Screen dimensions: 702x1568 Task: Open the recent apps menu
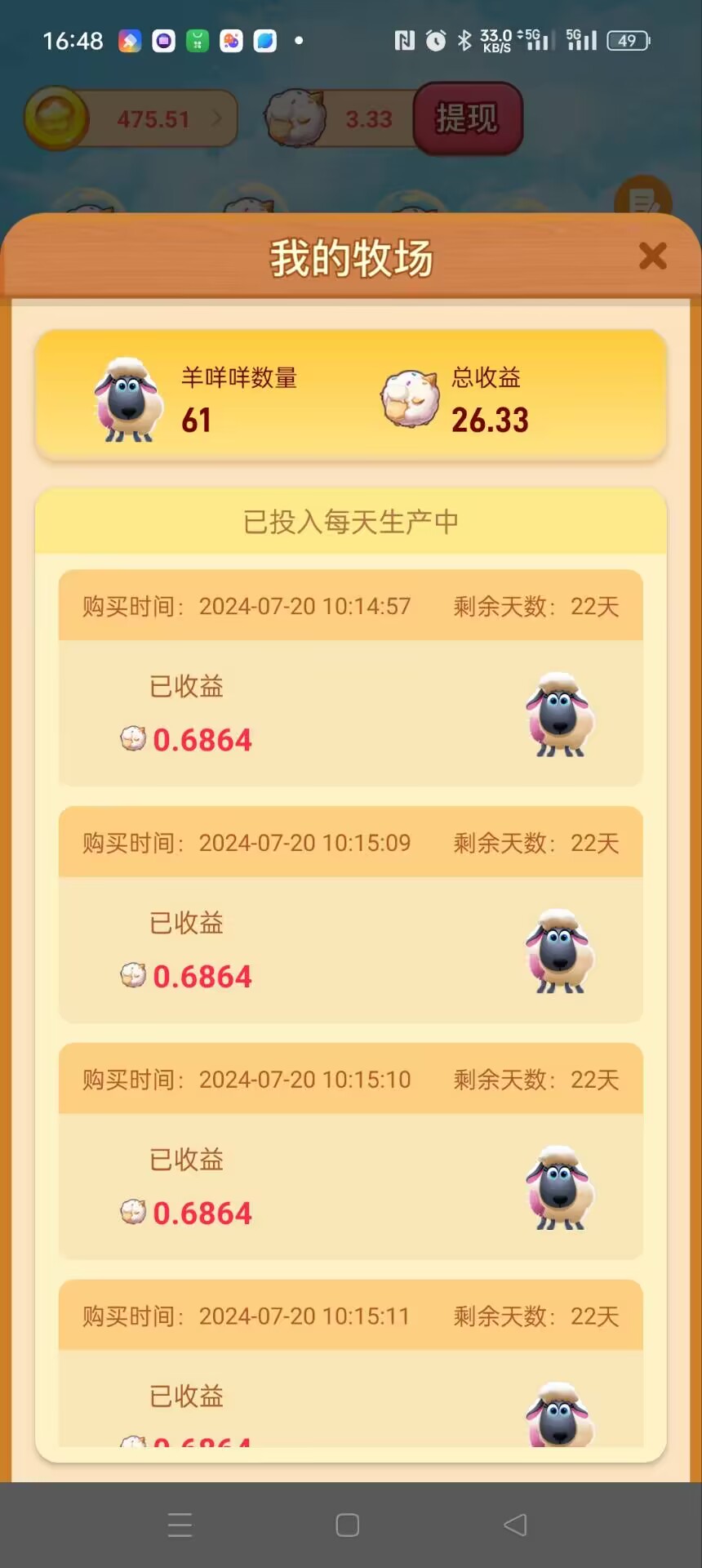180,1525
